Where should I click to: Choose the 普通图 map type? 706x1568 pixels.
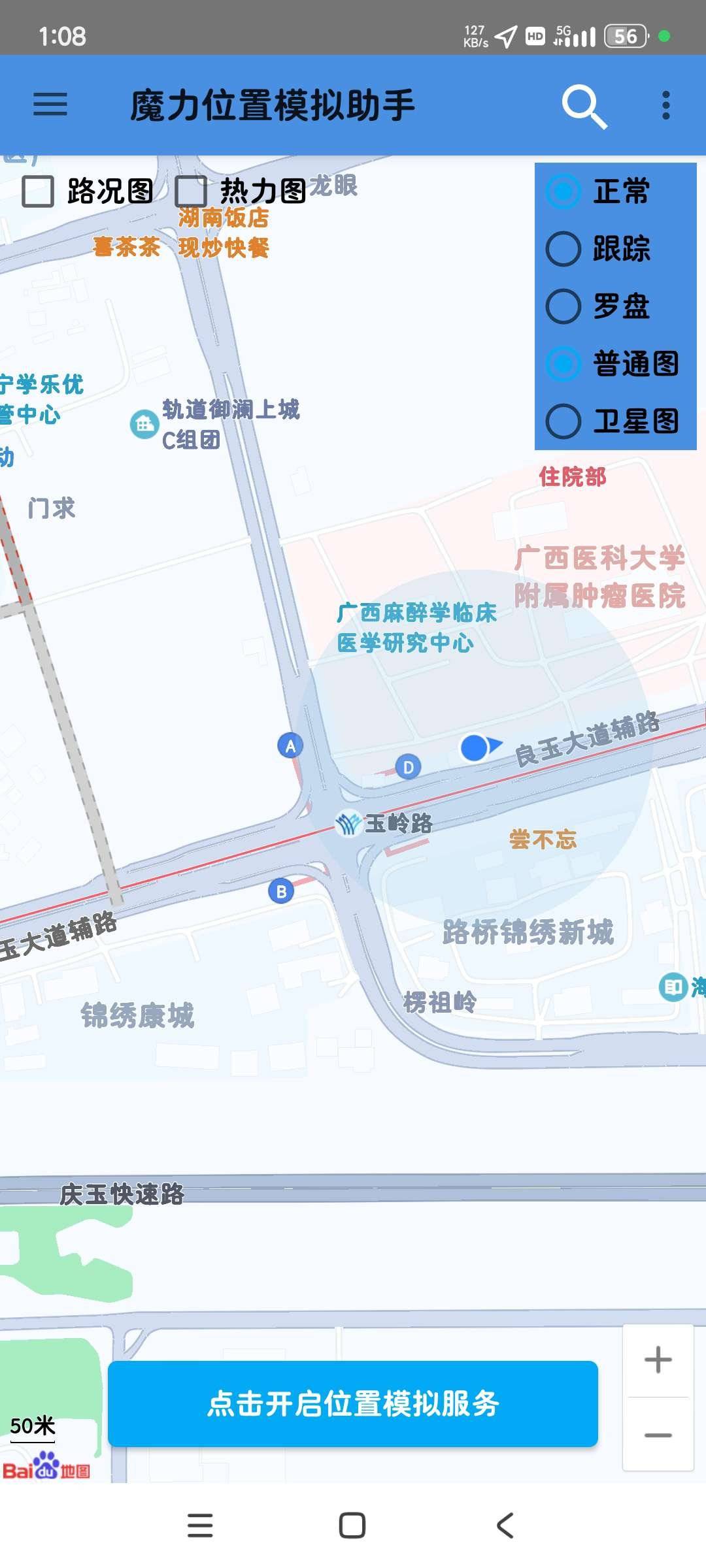point(563,364)
